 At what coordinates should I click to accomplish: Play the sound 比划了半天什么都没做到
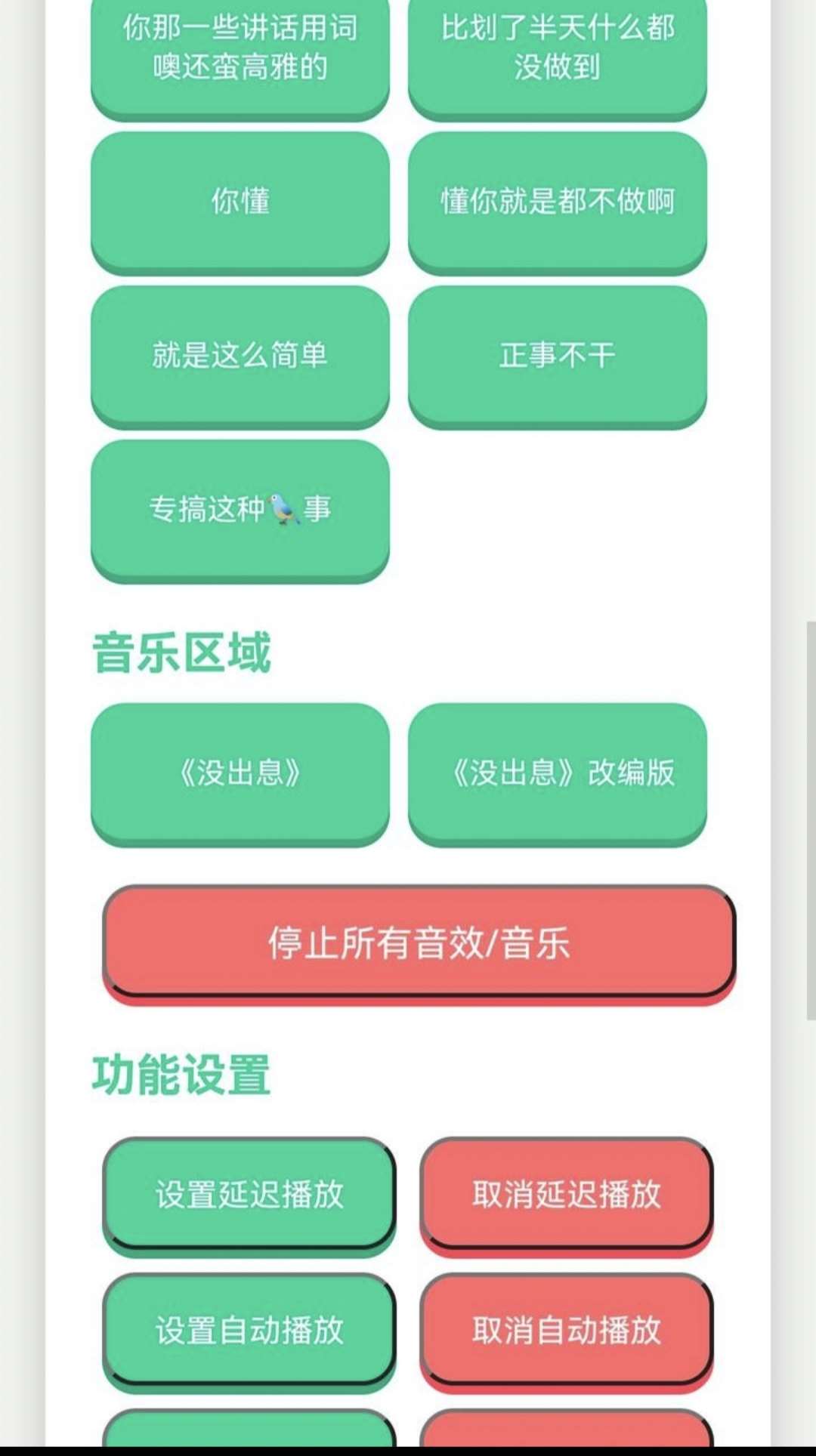pyautogui.click(x=557, y=50)
